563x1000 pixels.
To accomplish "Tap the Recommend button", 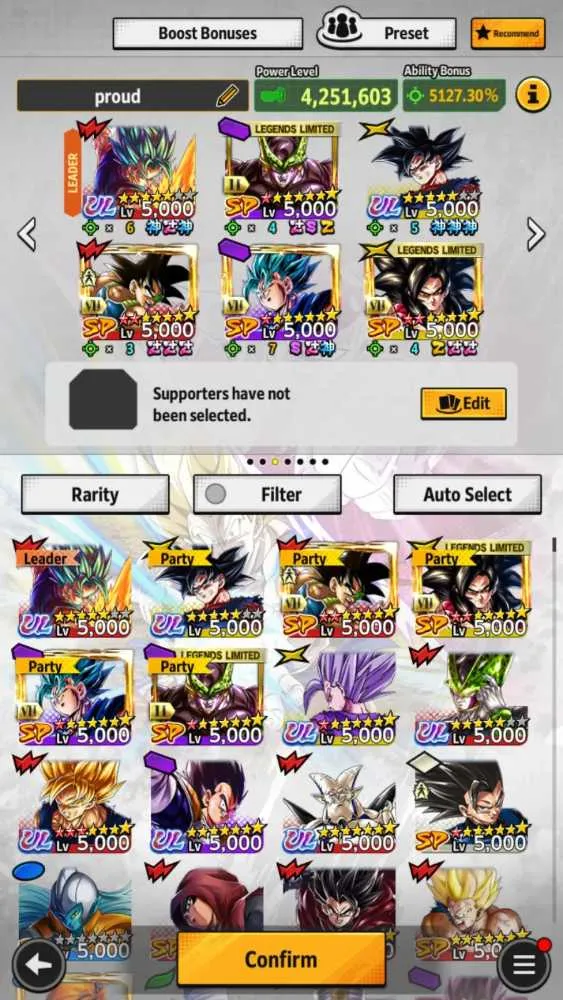I will [508, 33].
